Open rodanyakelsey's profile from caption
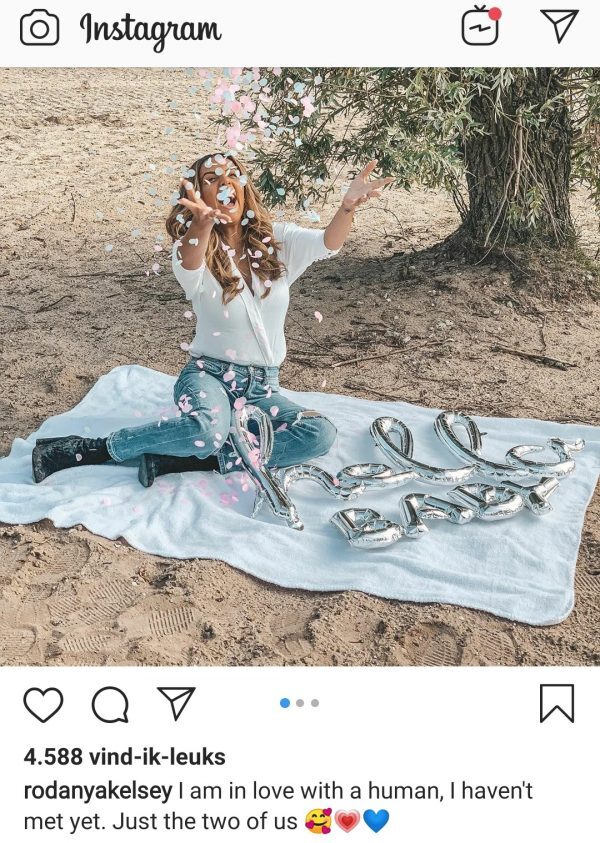The image size is (600, 843). (98, 791)
